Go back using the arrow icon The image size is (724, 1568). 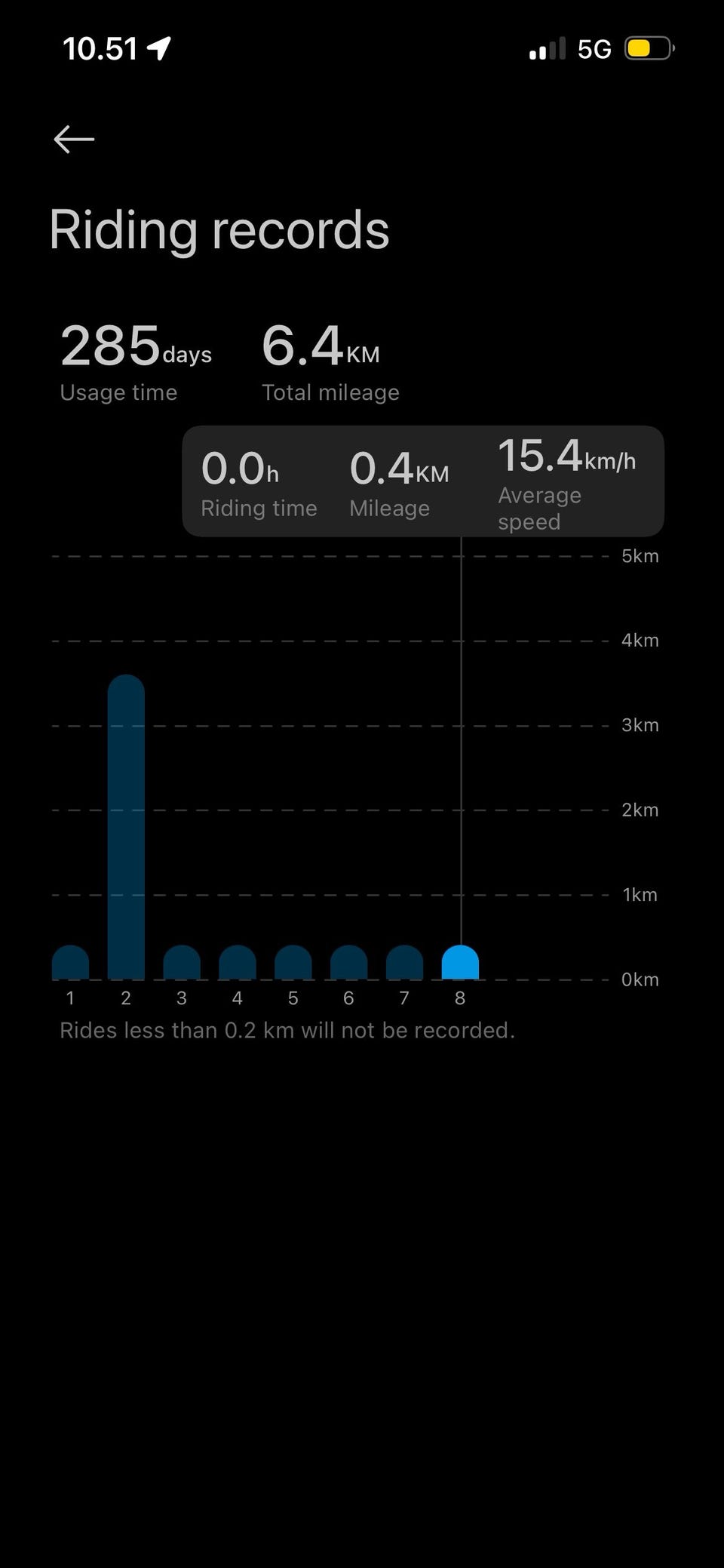74,140
